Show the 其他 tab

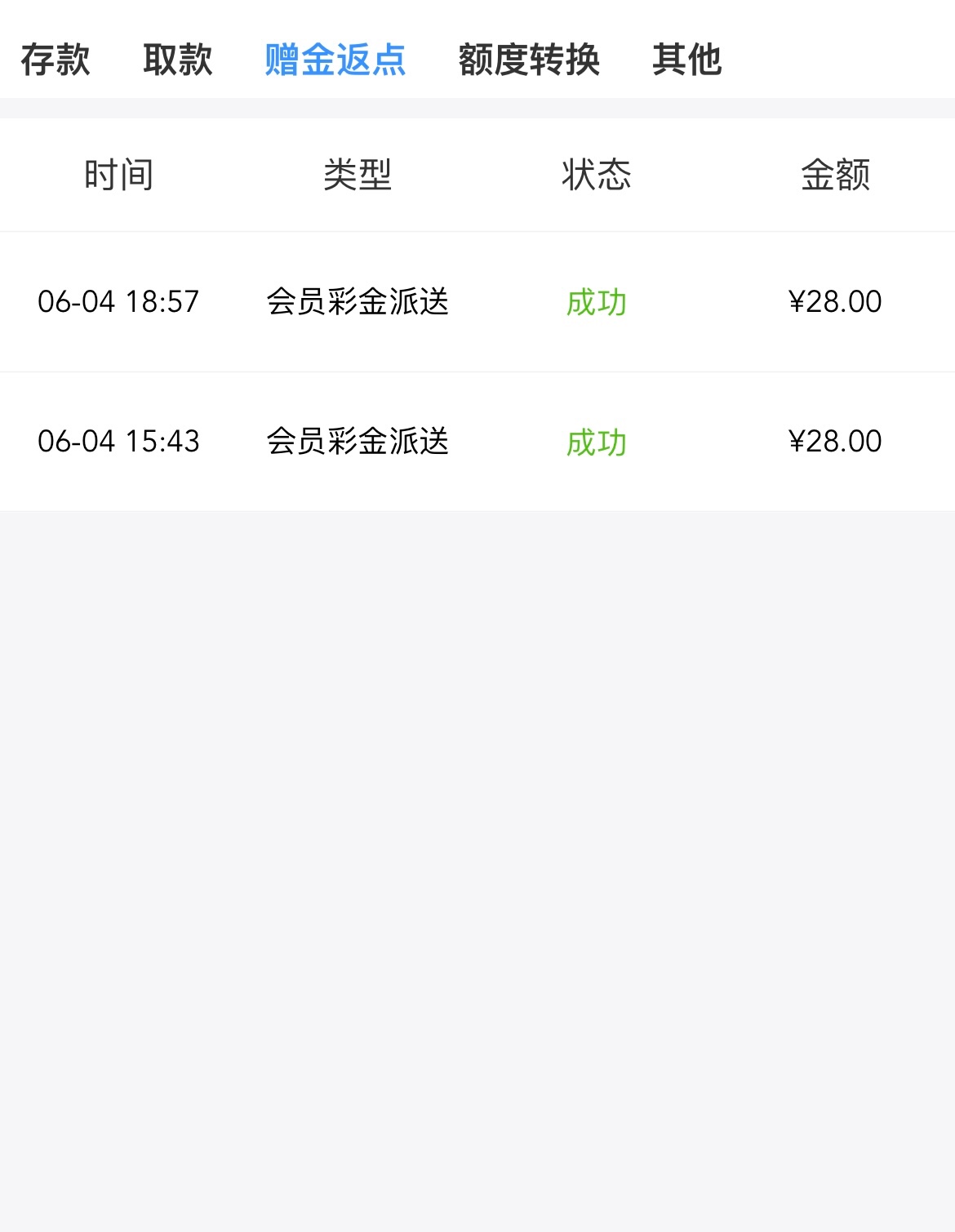coord(686,60)
